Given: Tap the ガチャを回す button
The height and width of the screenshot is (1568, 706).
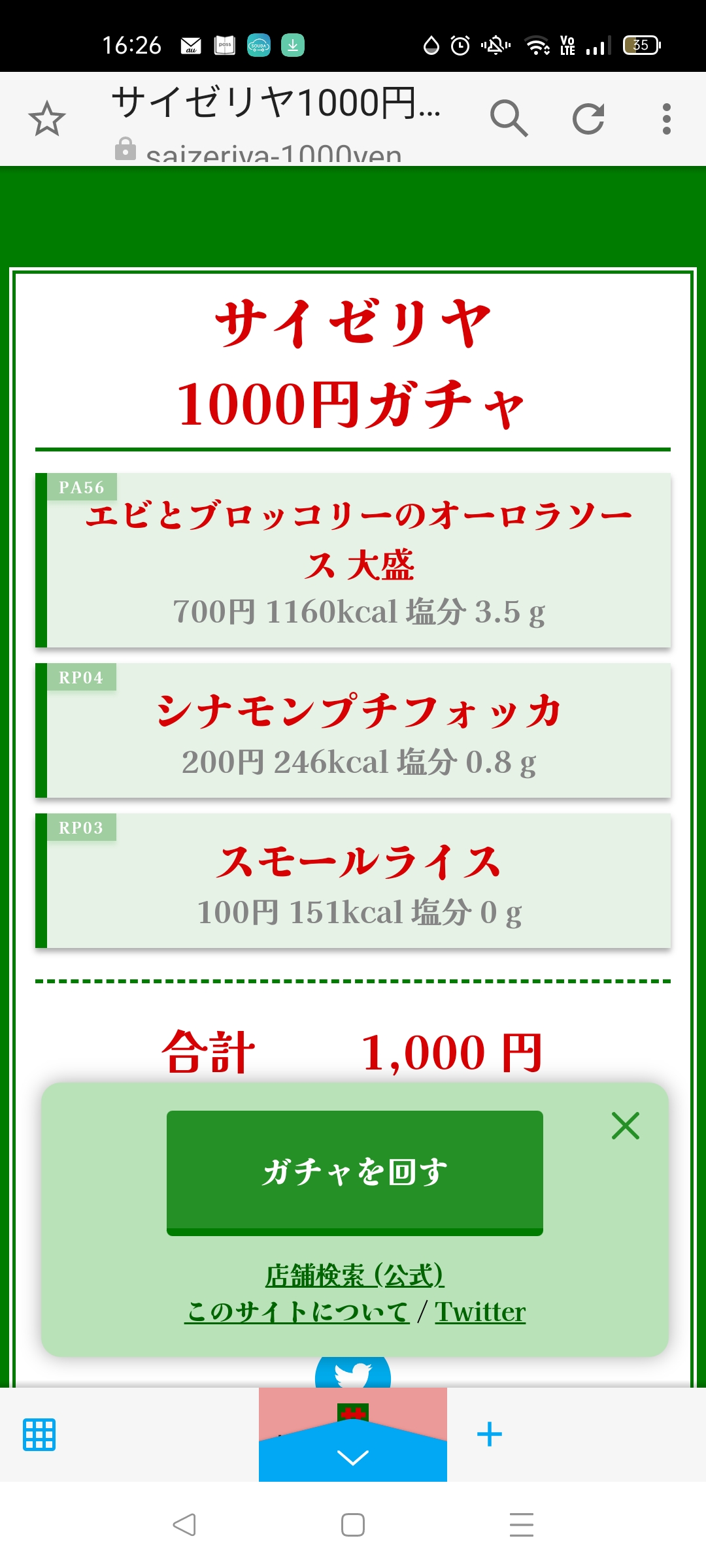Looking at the screenshot, I should coord(354,1172).
